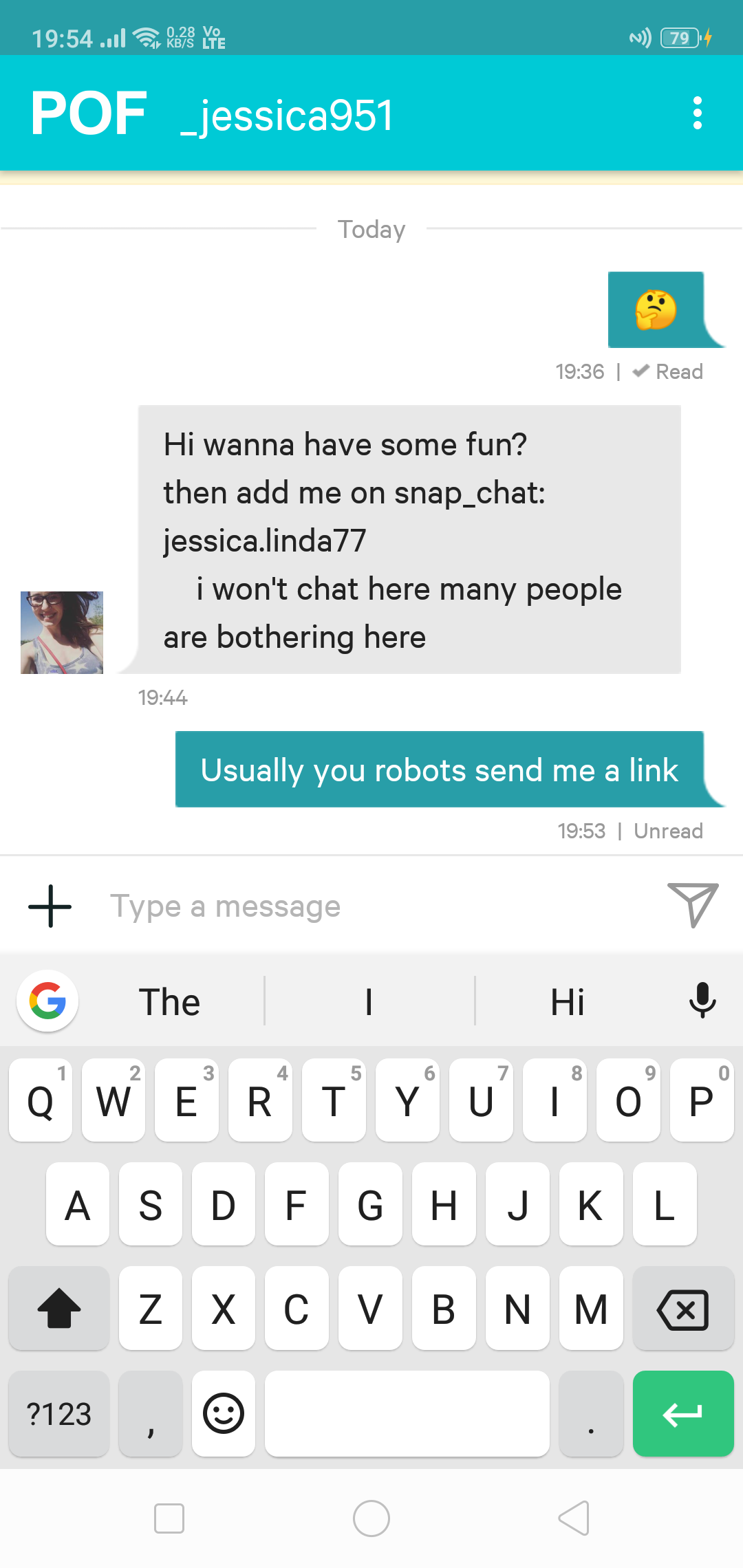Tap the POF logo in header
The height and width of the screenshot is (1568, 743).
[89, 113]
